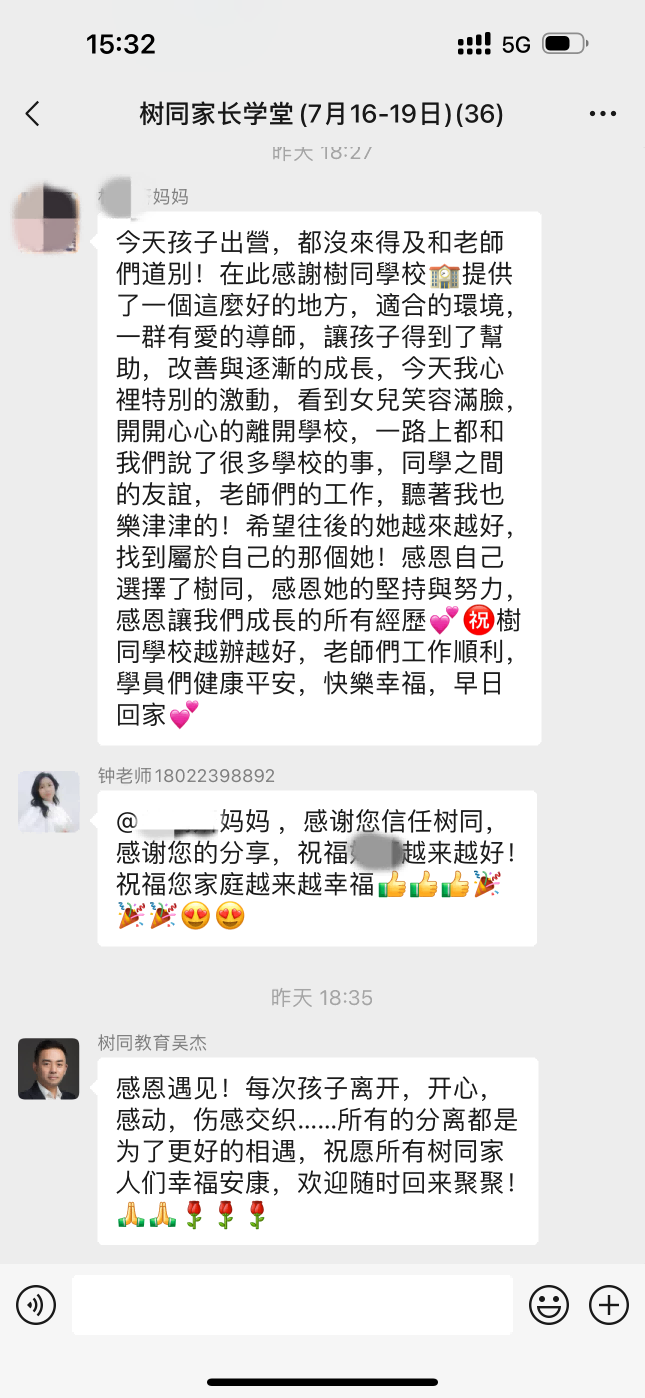The width and height of the screenshot is (645, 1398).
Task: Open group chat info menu
Action: point(603,114)
